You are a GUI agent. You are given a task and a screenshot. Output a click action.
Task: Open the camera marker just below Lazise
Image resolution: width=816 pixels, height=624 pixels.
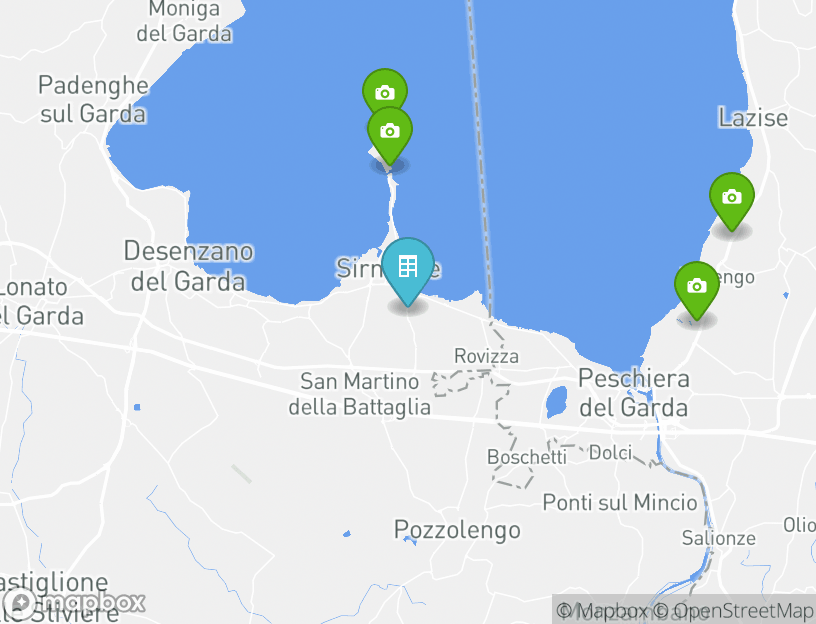click(732, 197)
